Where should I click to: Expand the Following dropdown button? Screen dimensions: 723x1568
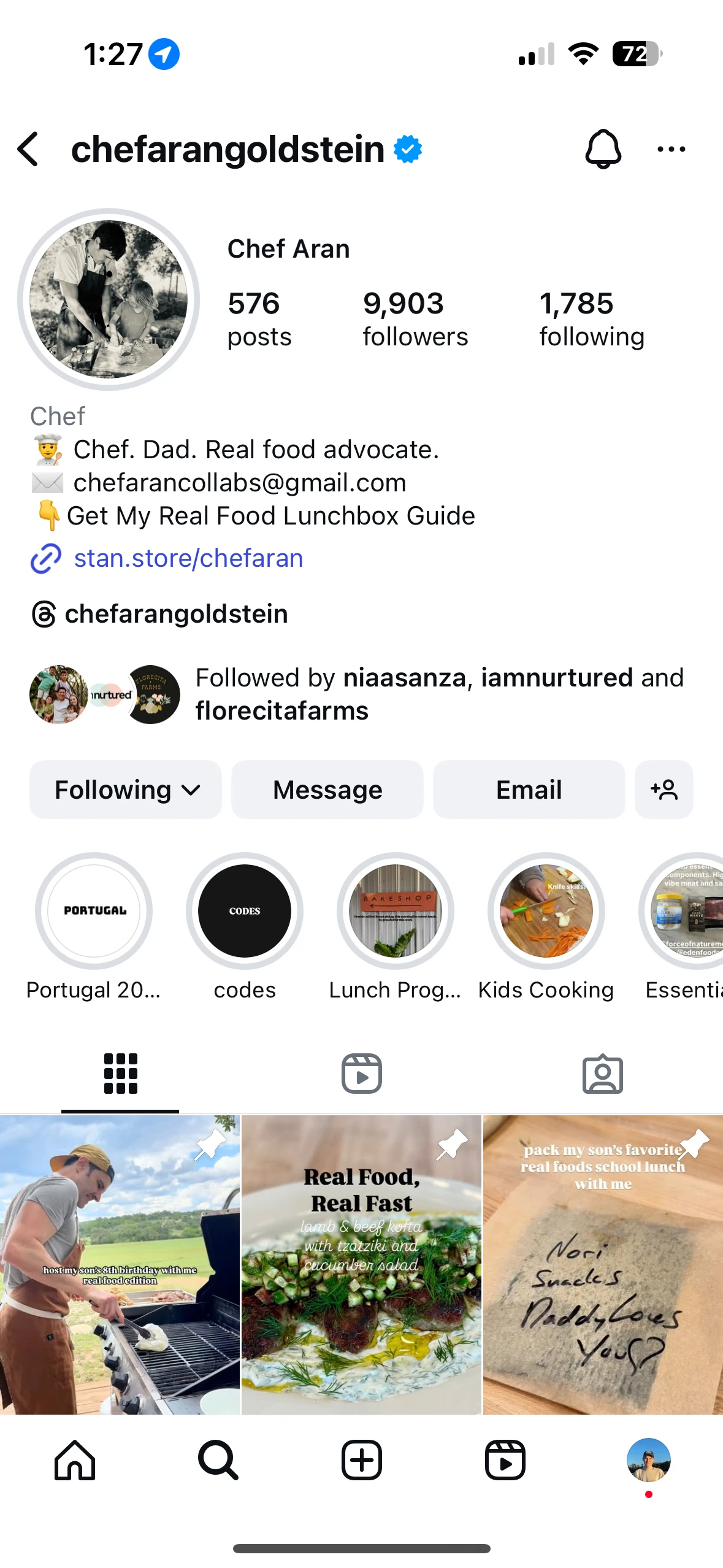(126, 790)
